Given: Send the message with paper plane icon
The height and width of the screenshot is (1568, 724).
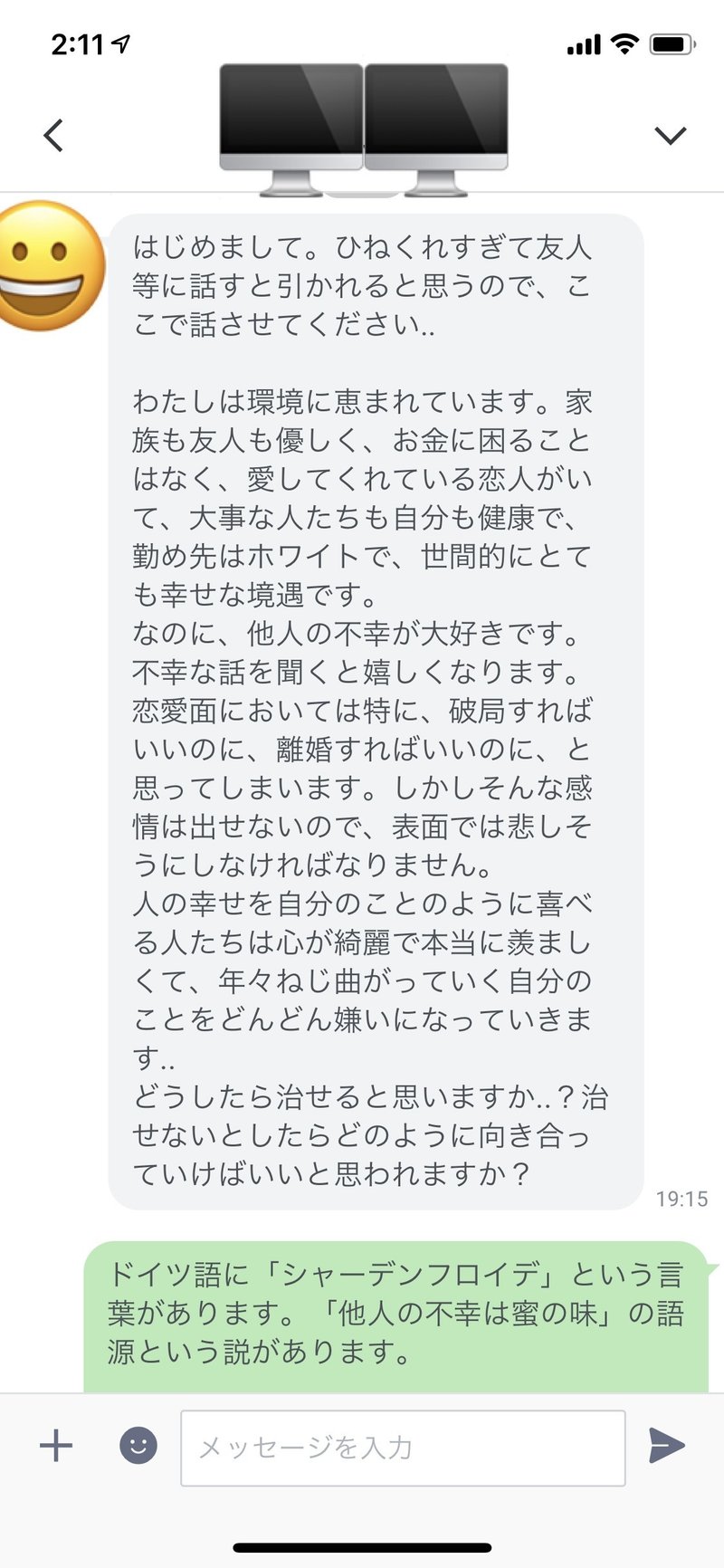Looking at the screenshot, I should (667, 1446).
